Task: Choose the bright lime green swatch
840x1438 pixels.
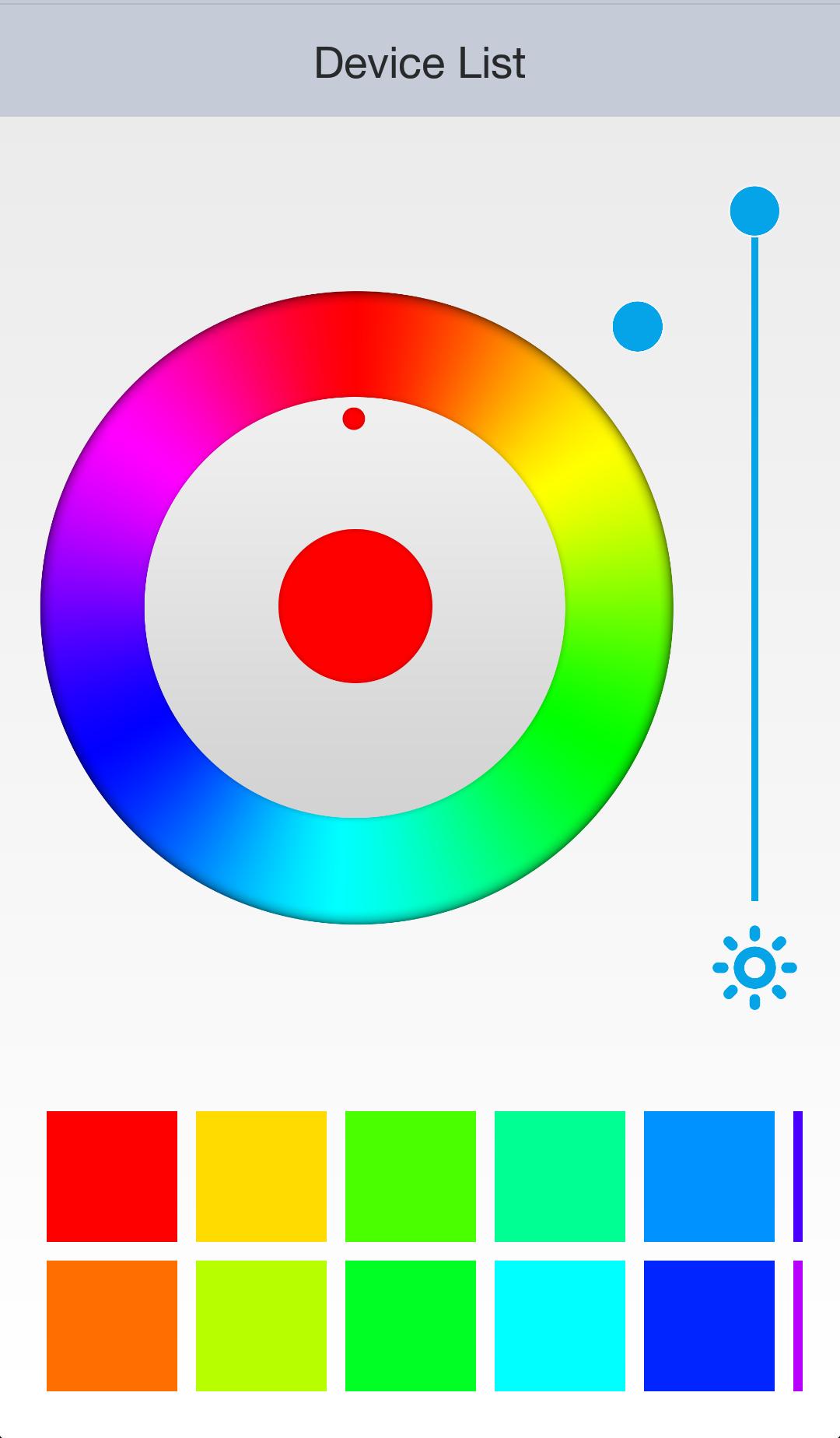Action: pyautogui.click(x=411, y=1176)
